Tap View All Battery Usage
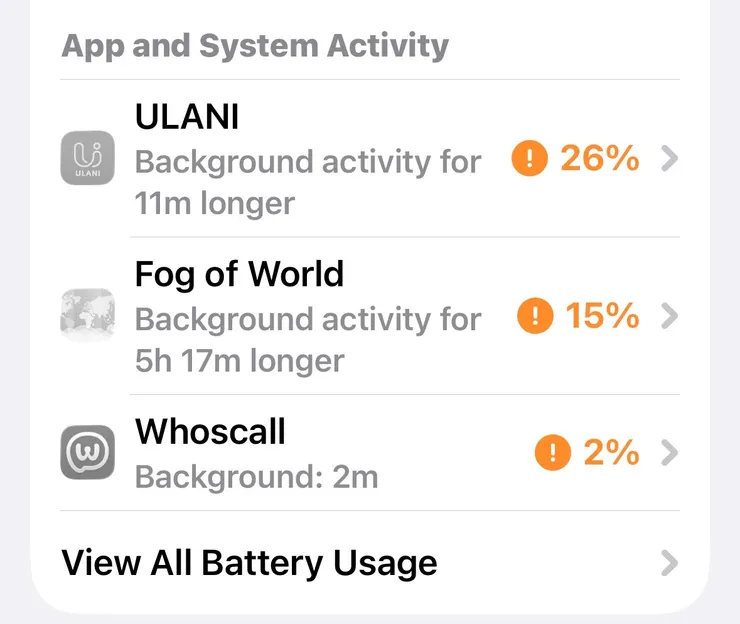 tap(370, 563)
